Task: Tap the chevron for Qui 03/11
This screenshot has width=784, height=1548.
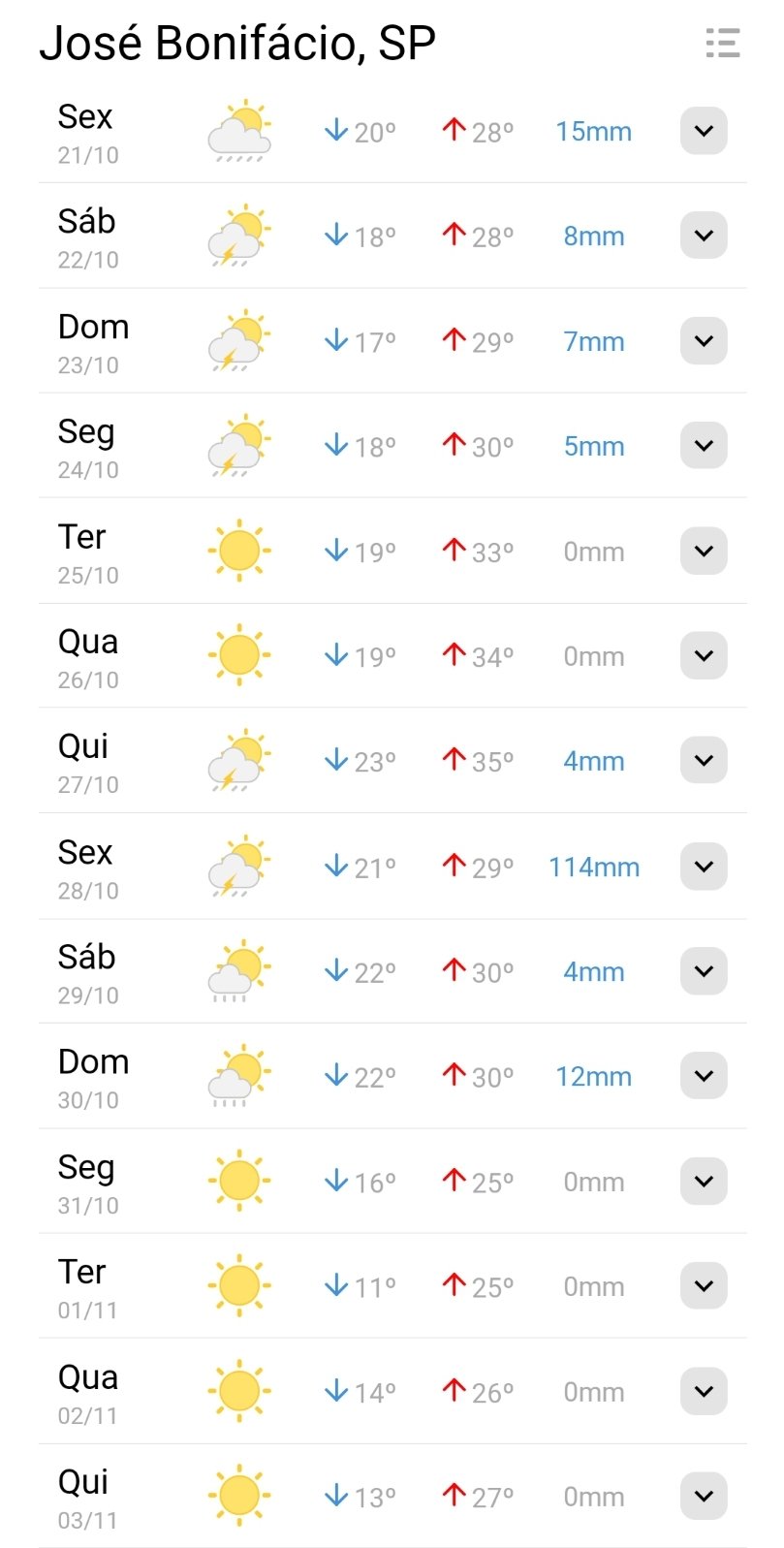Action: [704, 1497]
